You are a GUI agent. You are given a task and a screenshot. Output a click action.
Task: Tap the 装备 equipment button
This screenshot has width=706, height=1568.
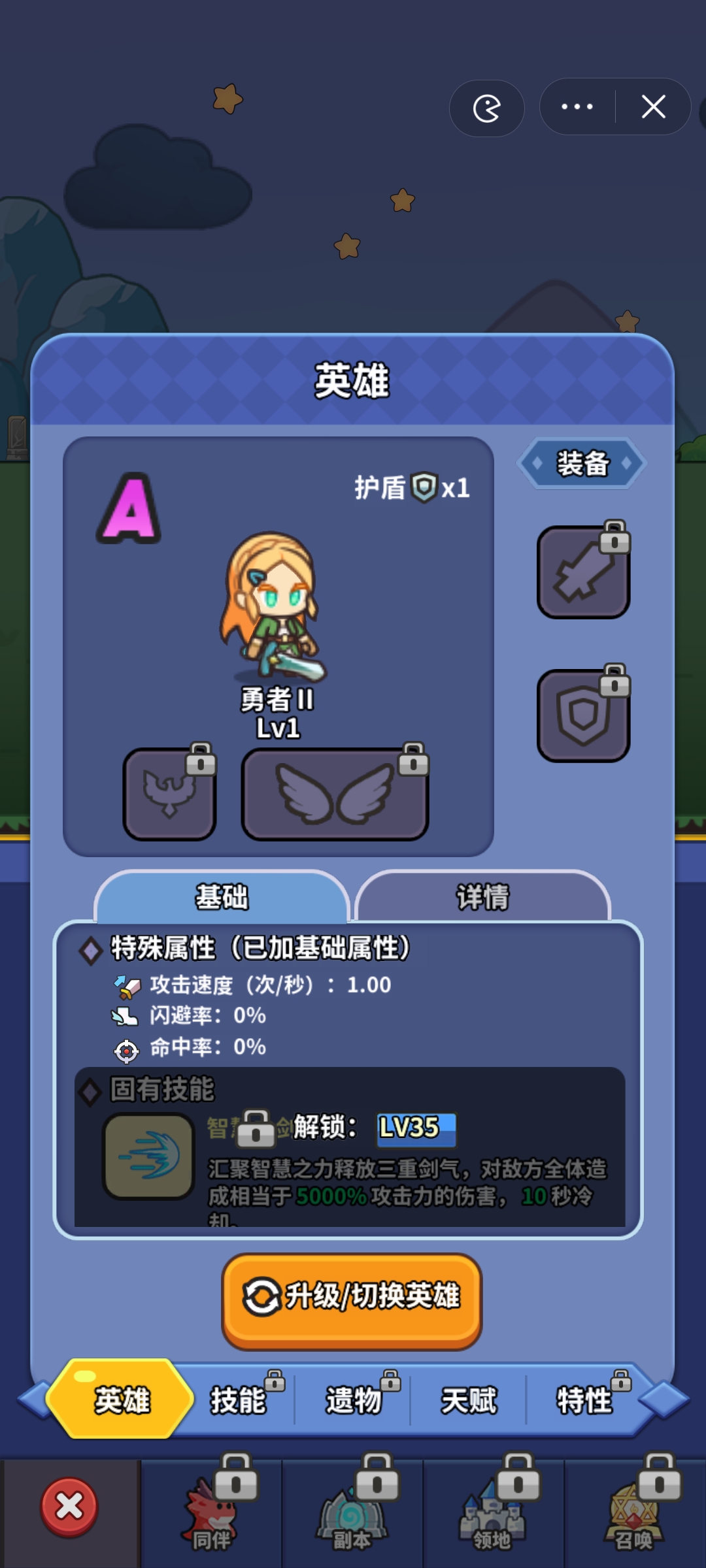pos(582,463)
